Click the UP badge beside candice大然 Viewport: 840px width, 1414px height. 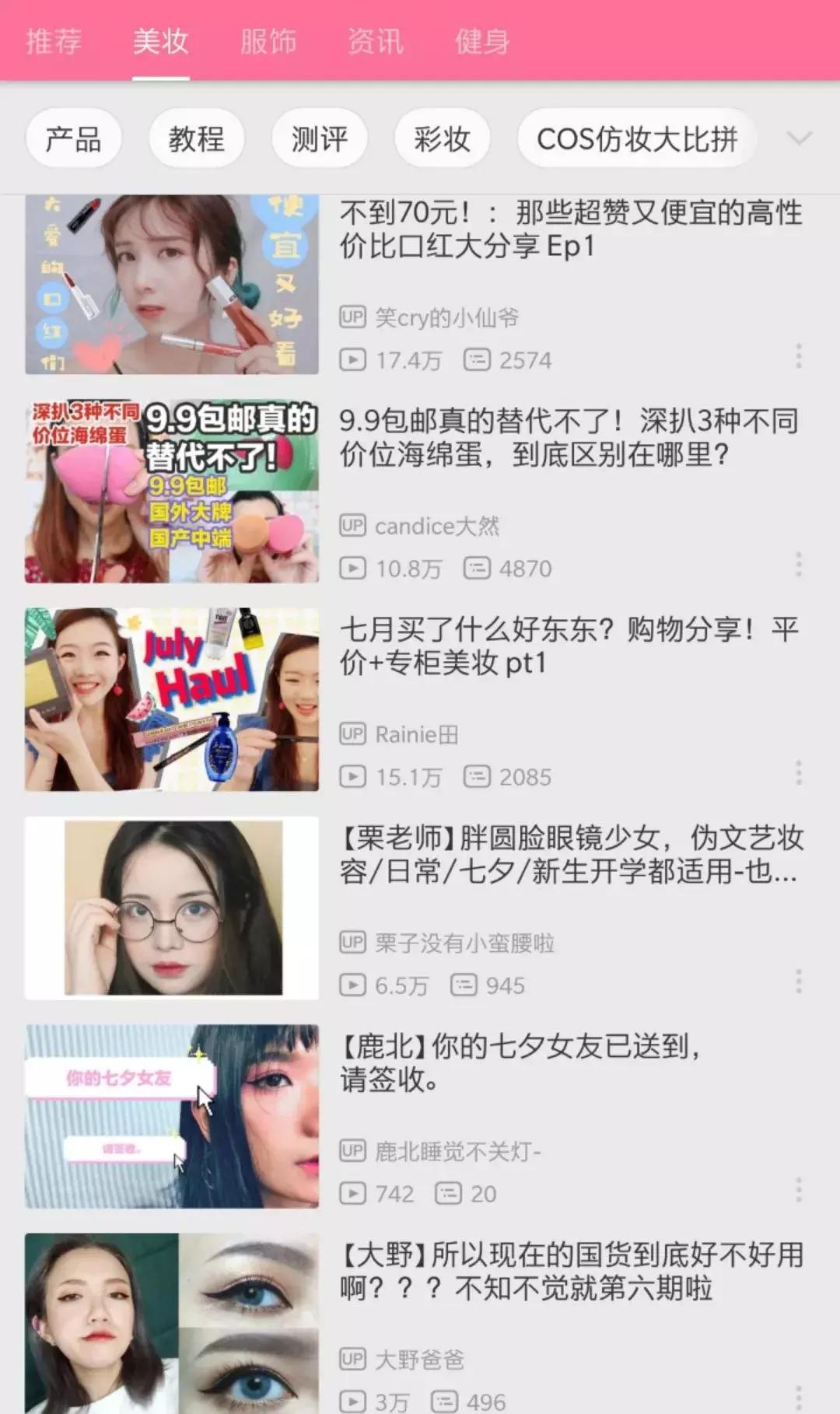(x=352, y=526)
